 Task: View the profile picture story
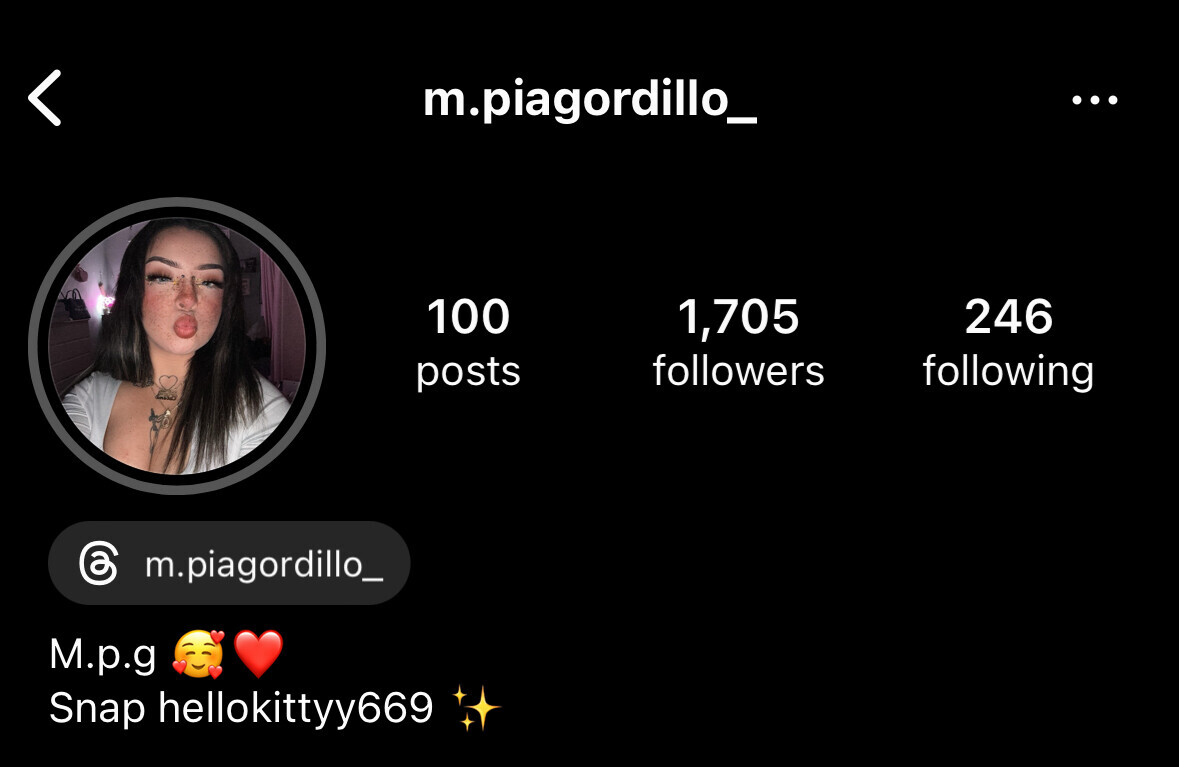[x=177, y=346]
